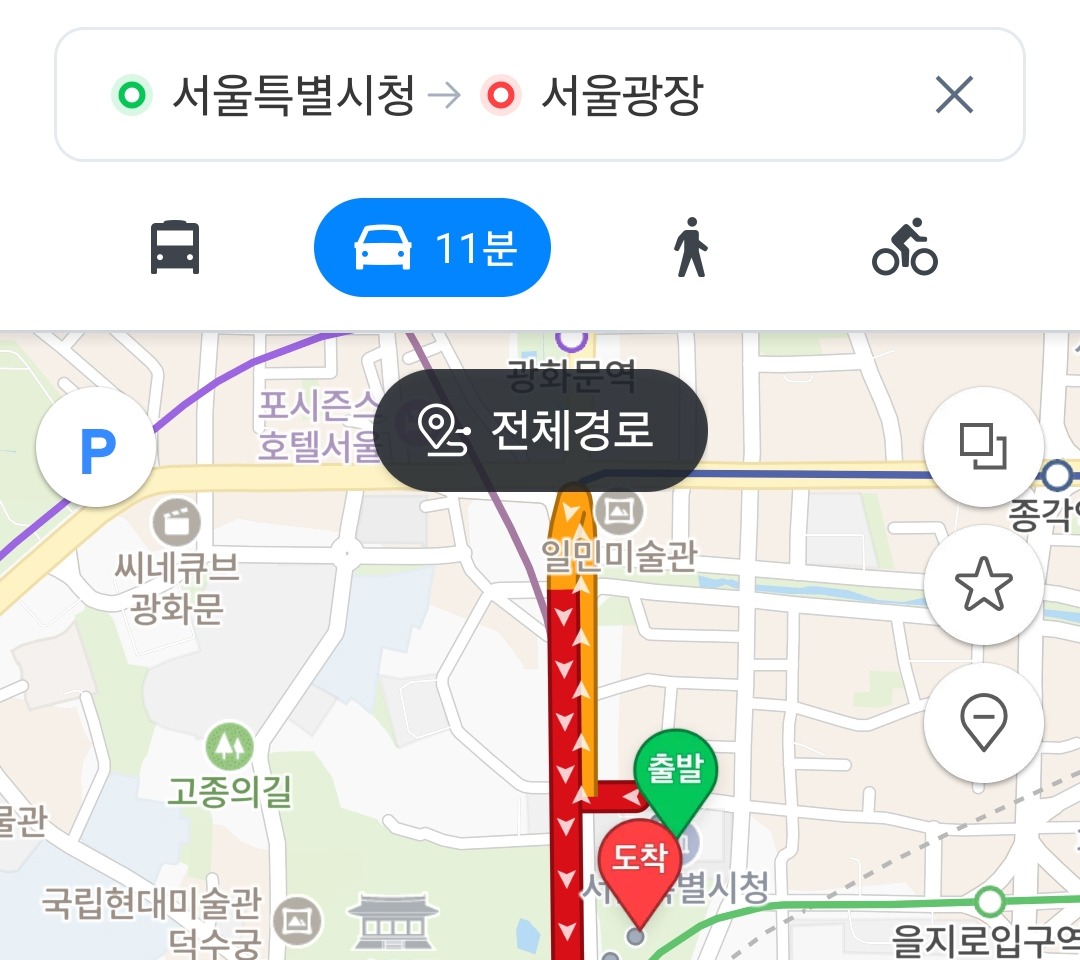Select the car route showing 11분

click(x=432, y=248)
